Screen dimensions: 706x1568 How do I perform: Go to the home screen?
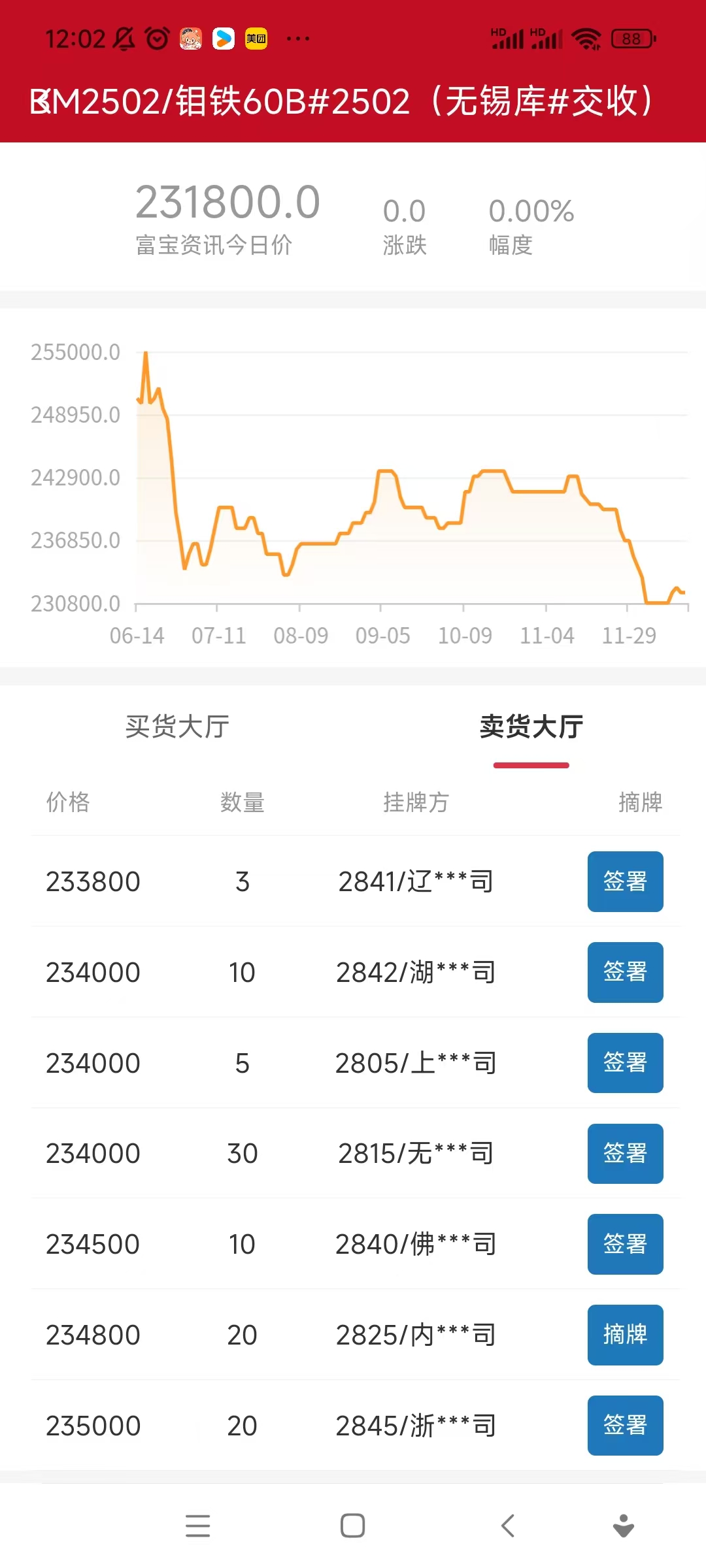tap(353, 1526)
